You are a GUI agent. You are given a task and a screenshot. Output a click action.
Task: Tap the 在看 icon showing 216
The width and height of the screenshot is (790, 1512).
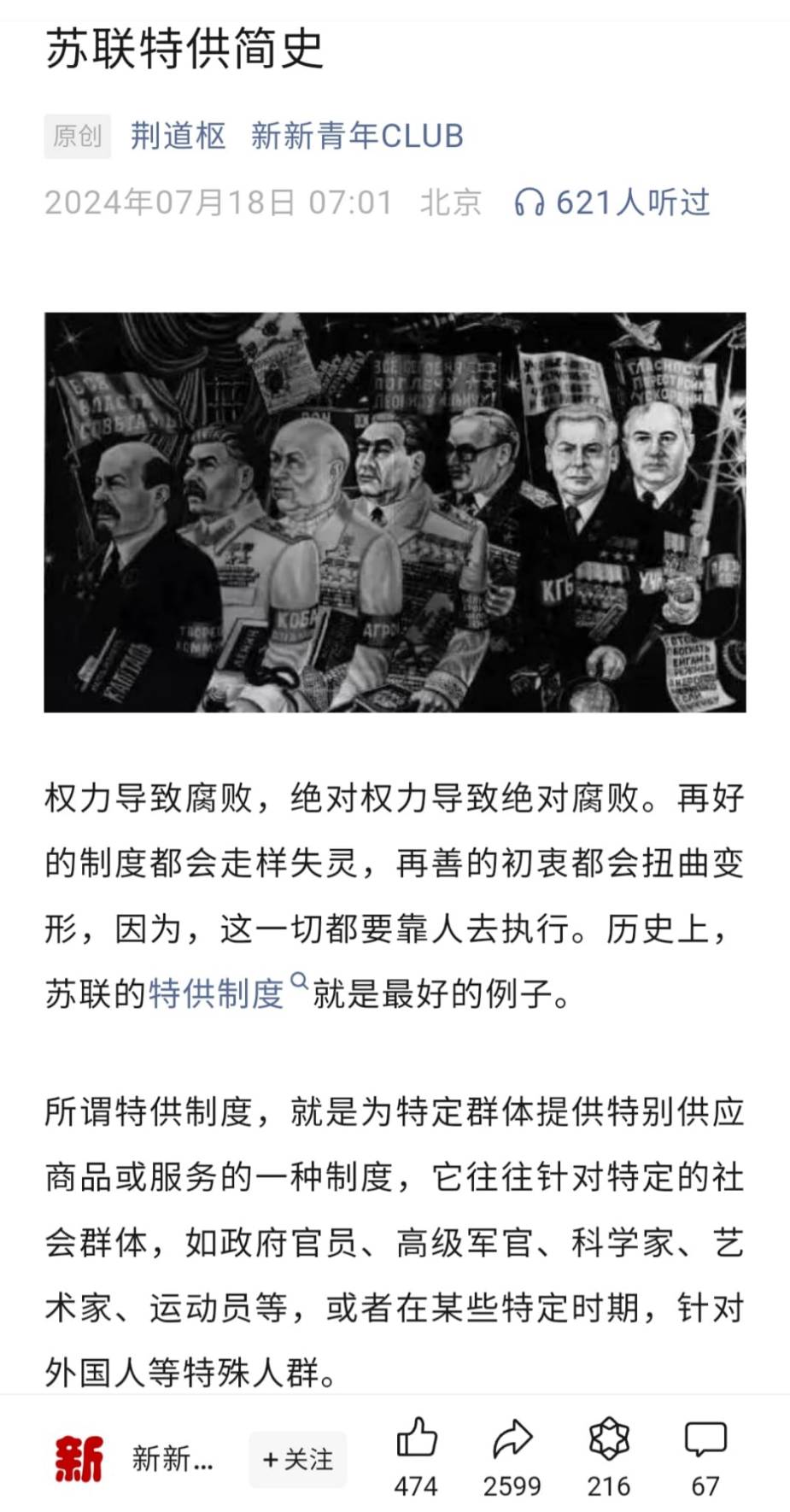tap(609, 1457)
